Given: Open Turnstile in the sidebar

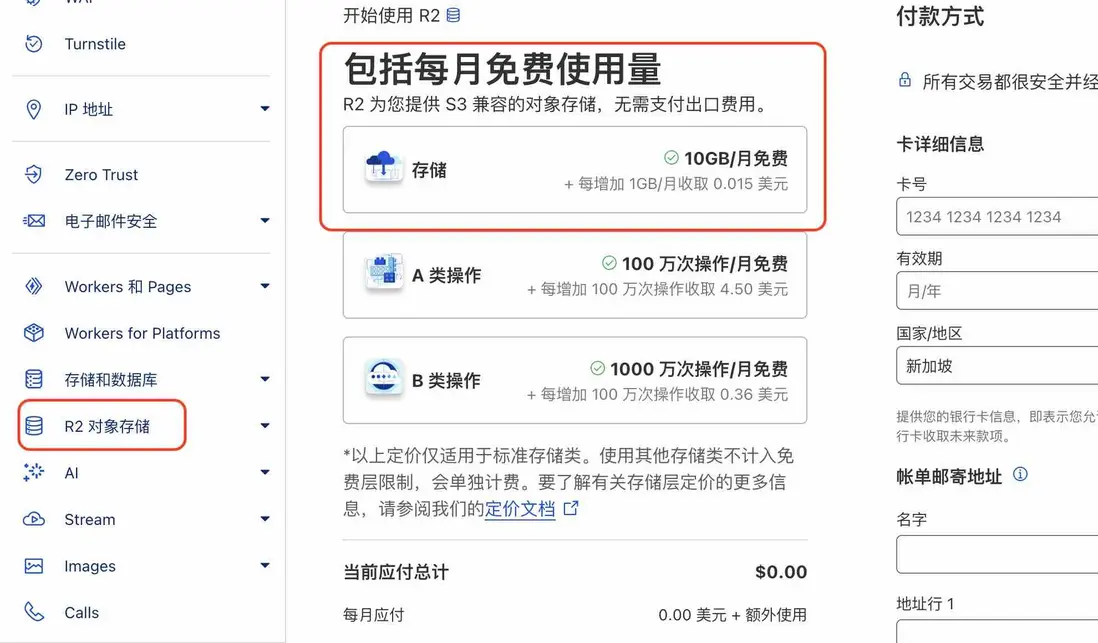Looking at the screenshot, I should point(95,44).
